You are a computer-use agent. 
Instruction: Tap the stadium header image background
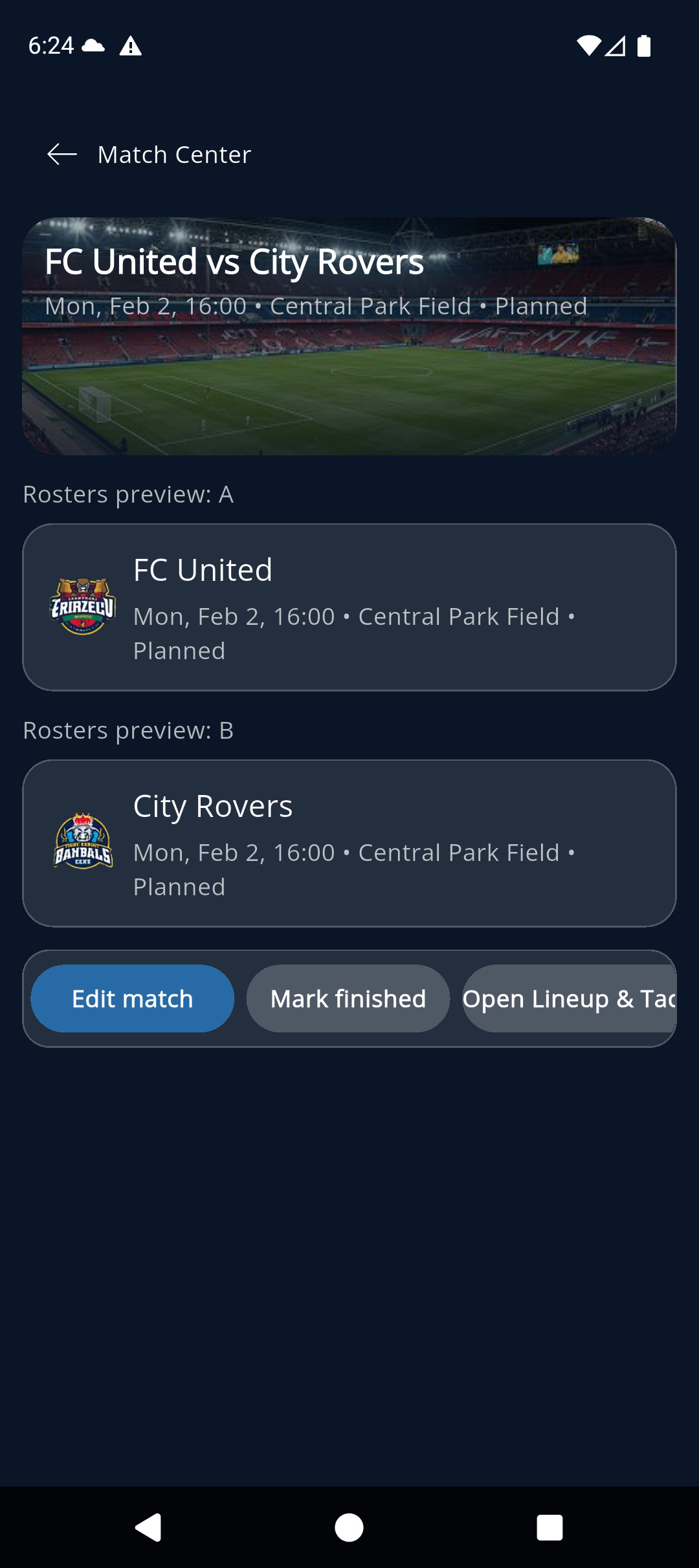[349, 401]
